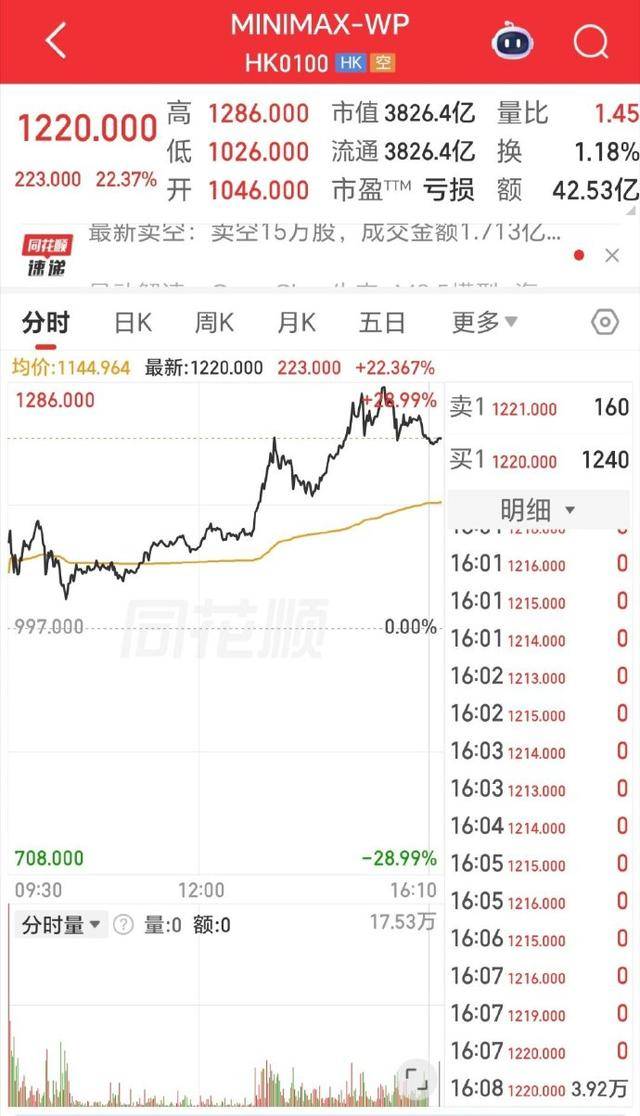Image resolution: width=640 pixels, height=1116 pixels.
Task: Expand the 明细 dropdown
Action: point(538,510)
